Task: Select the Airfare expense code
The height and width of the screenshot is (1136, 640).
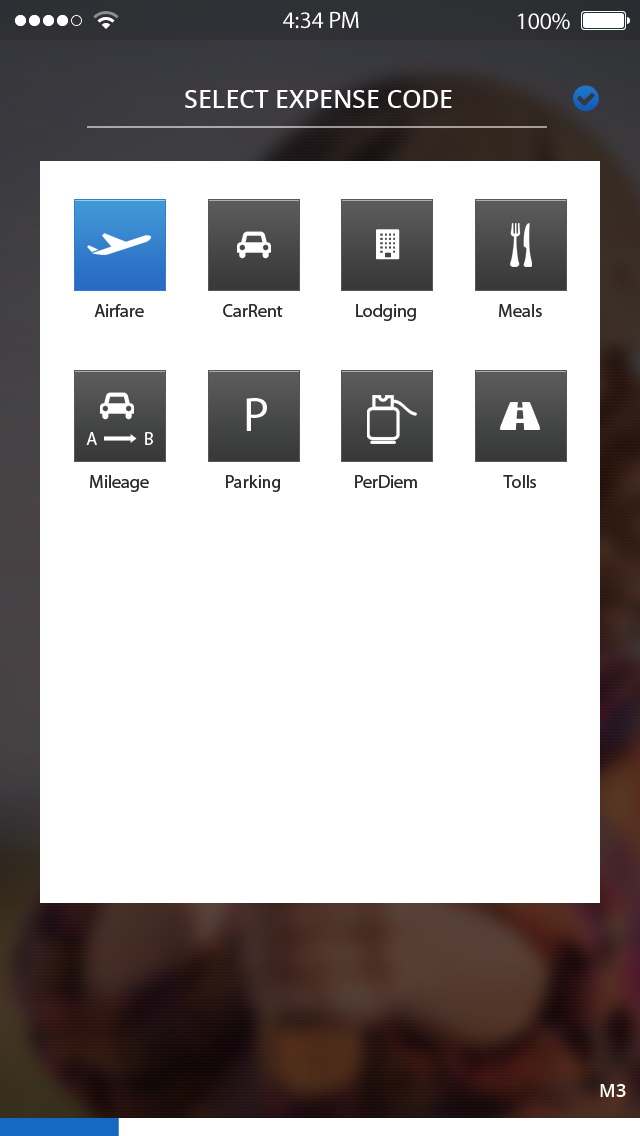Action: coord(120,245)
